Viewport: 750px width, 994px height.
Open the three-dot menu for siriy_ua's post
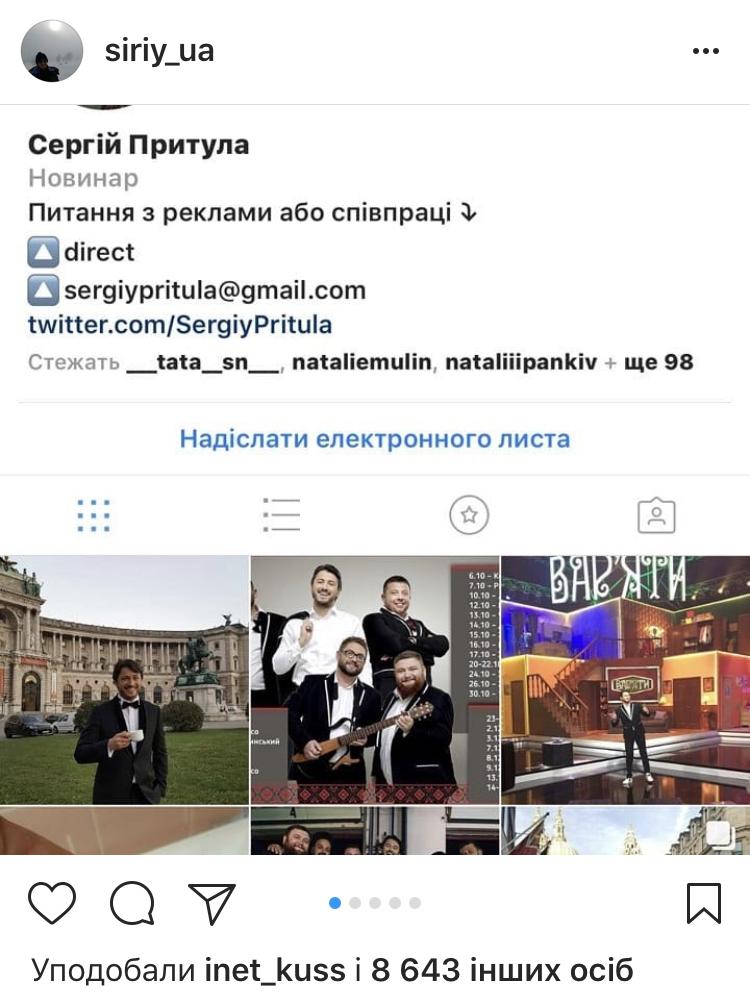[x=706, y=51]
